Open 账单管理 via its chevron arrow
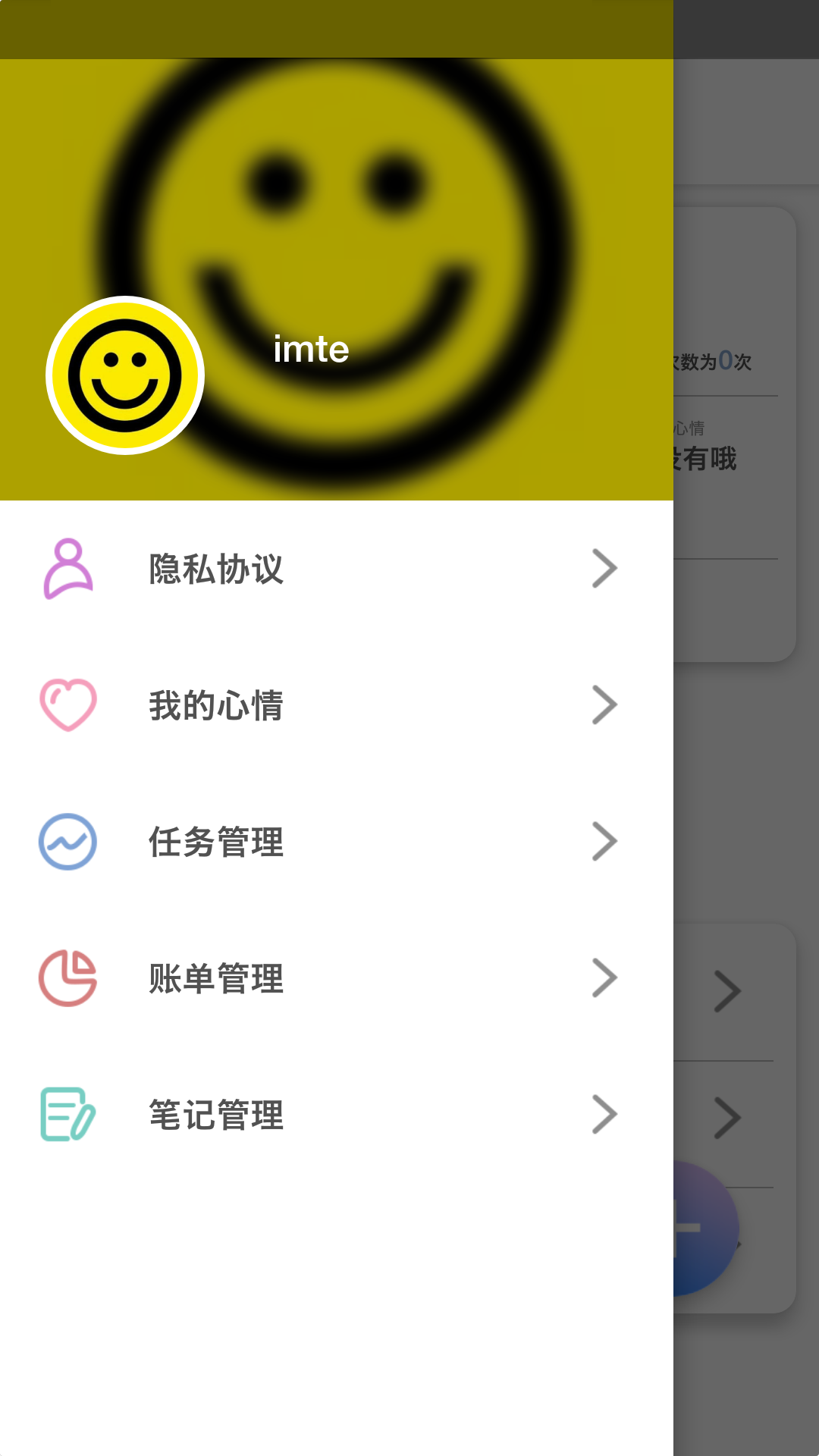 [603, 977]
